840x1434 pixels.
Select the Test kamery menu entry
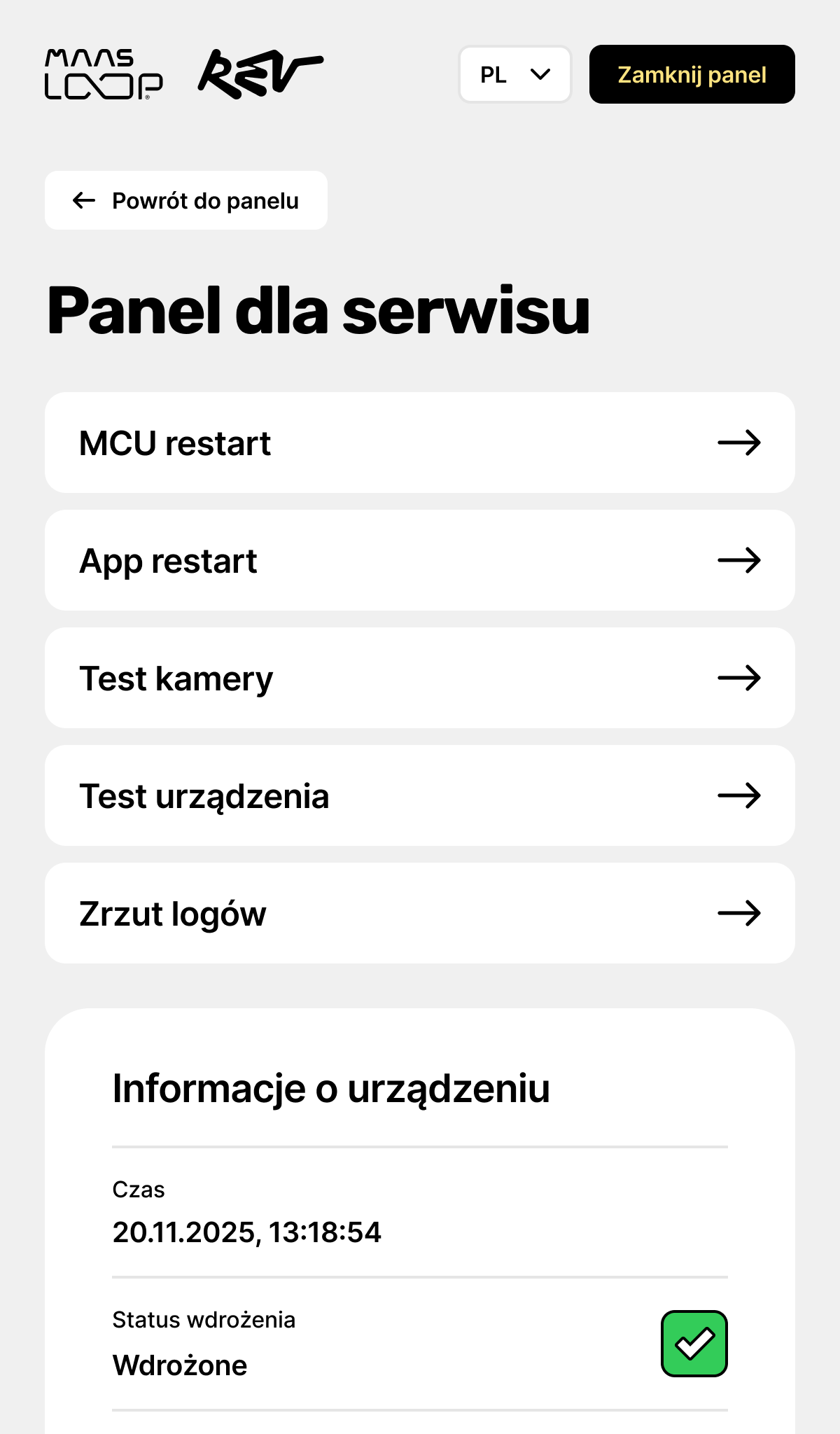[420, 677]
